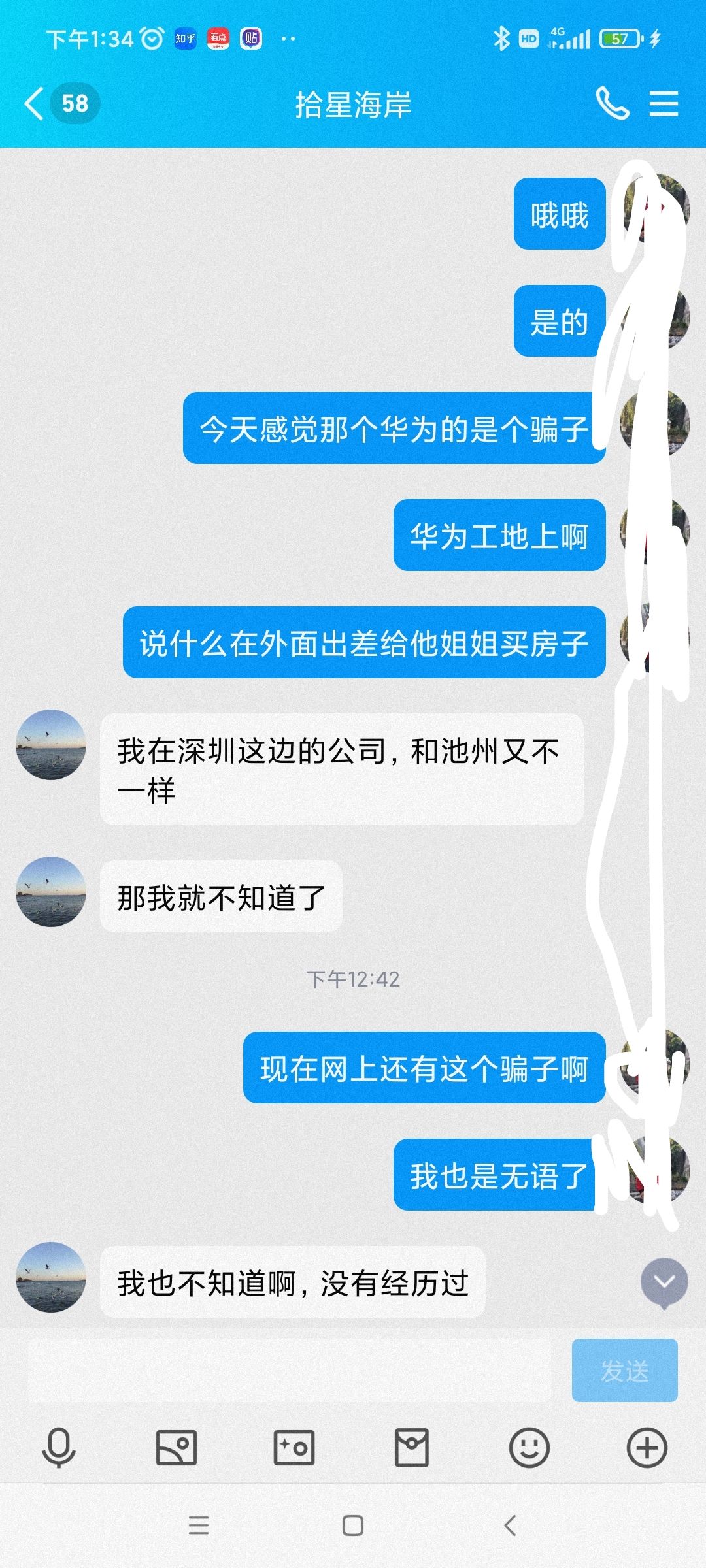Tap the system back button

tap(511, 1526)
